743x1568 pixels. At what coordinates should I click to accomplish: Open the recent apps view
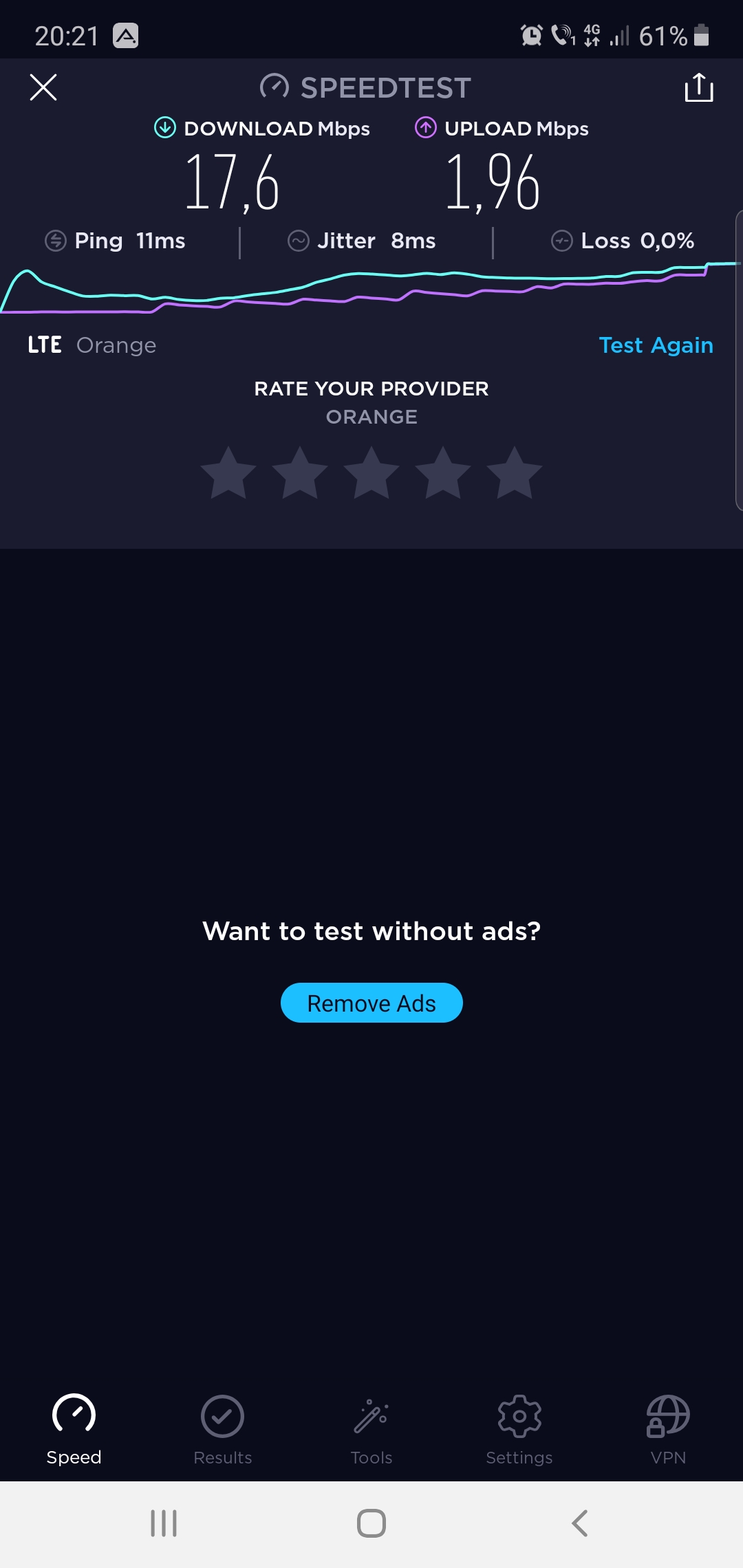pyautogui.click(x=164, y=1523)
